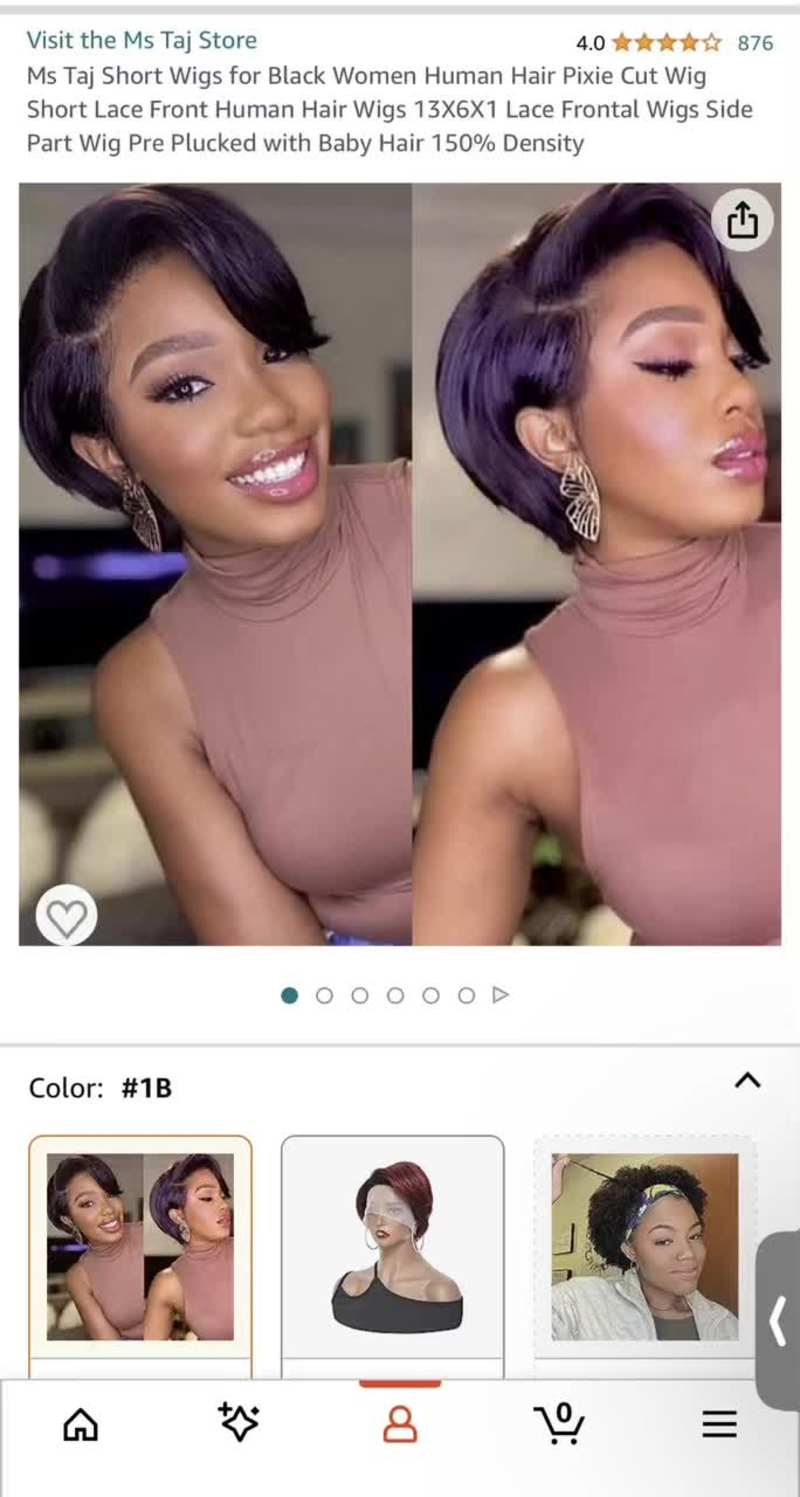Play the product video from the indicator
Screen dimensions: 800x1497
coord(502,995)
